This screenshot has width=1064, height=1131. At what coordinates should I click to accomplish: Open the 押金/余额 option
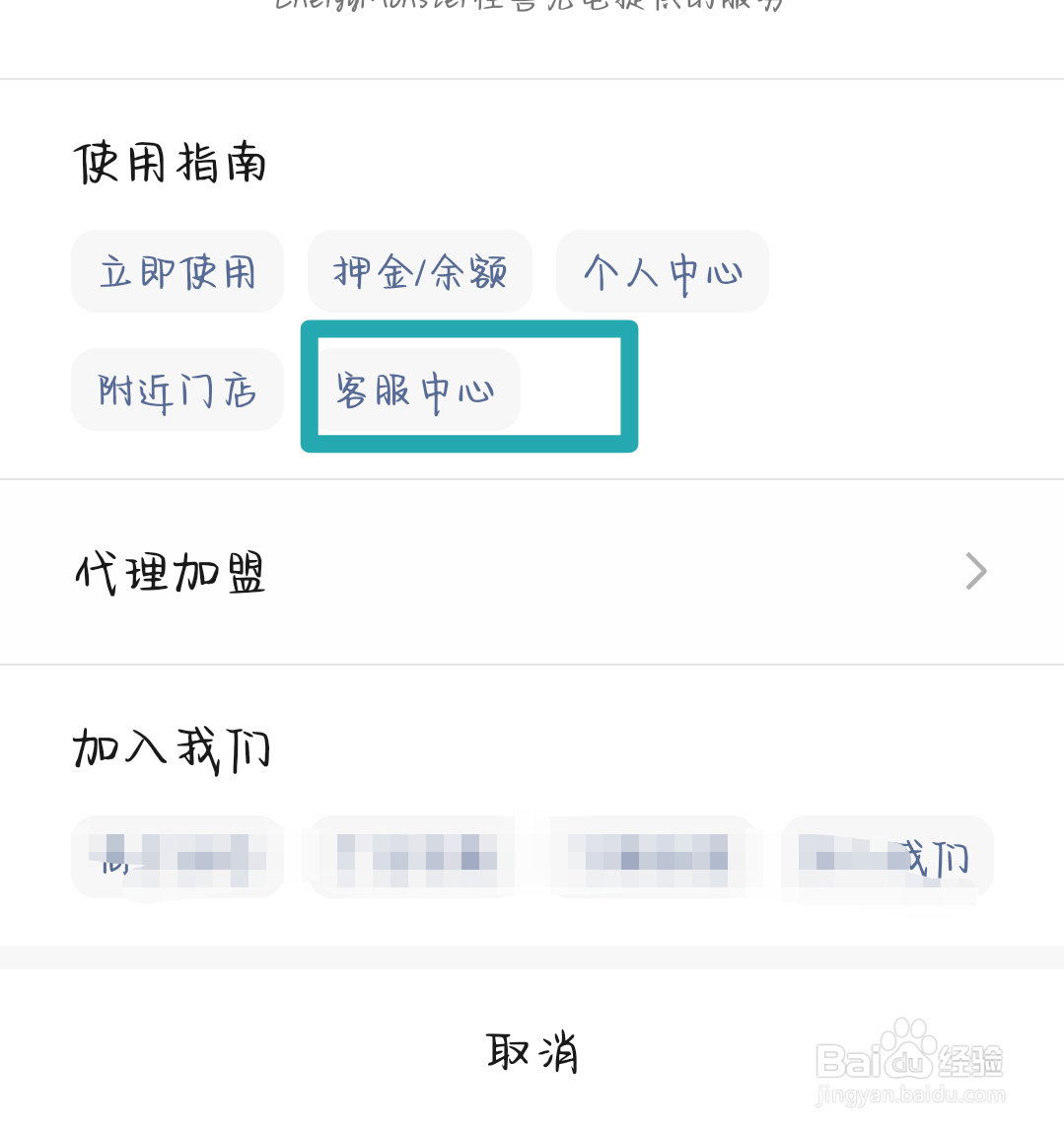click(420, 271)
